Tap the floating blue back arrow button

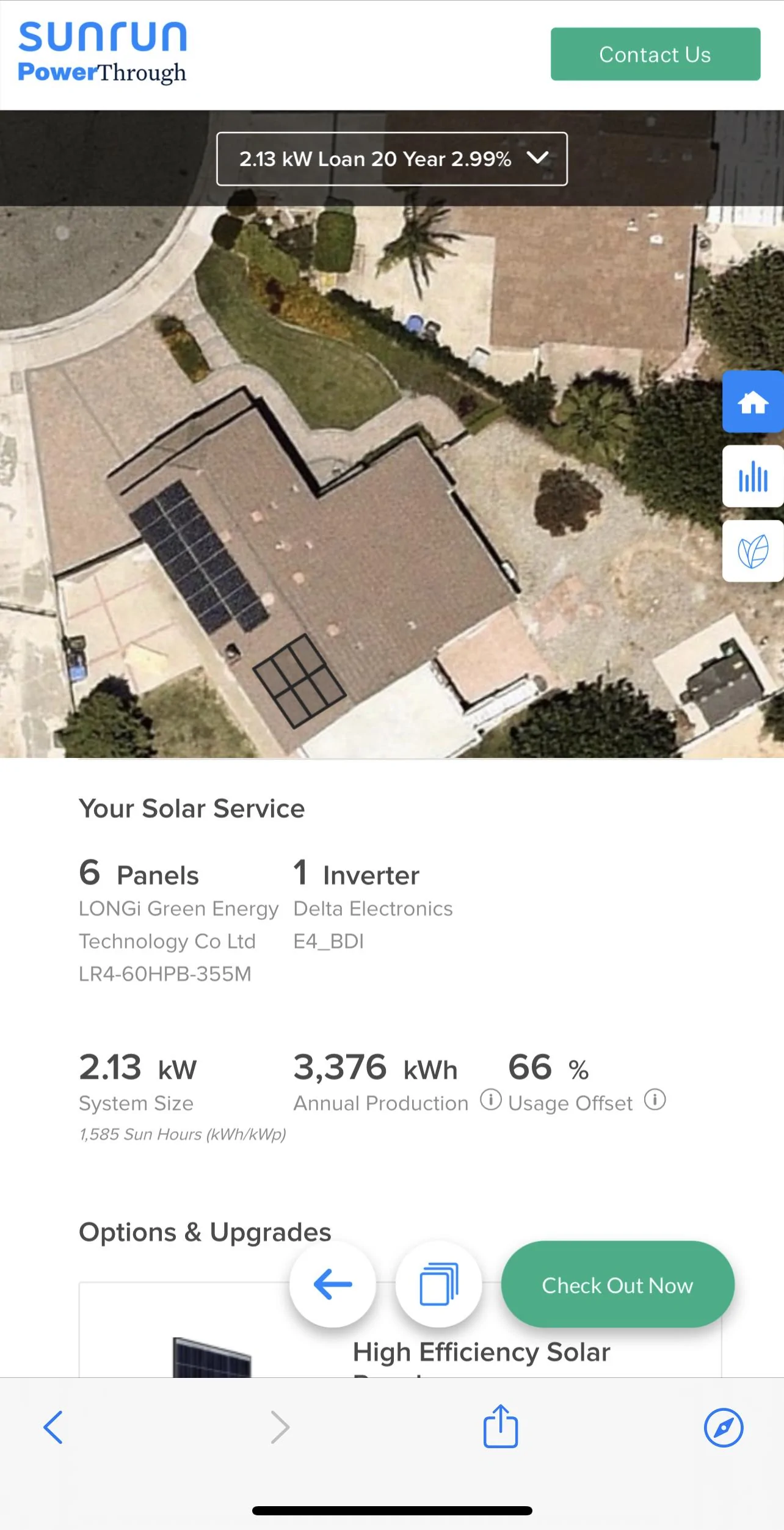point(332,1284)
